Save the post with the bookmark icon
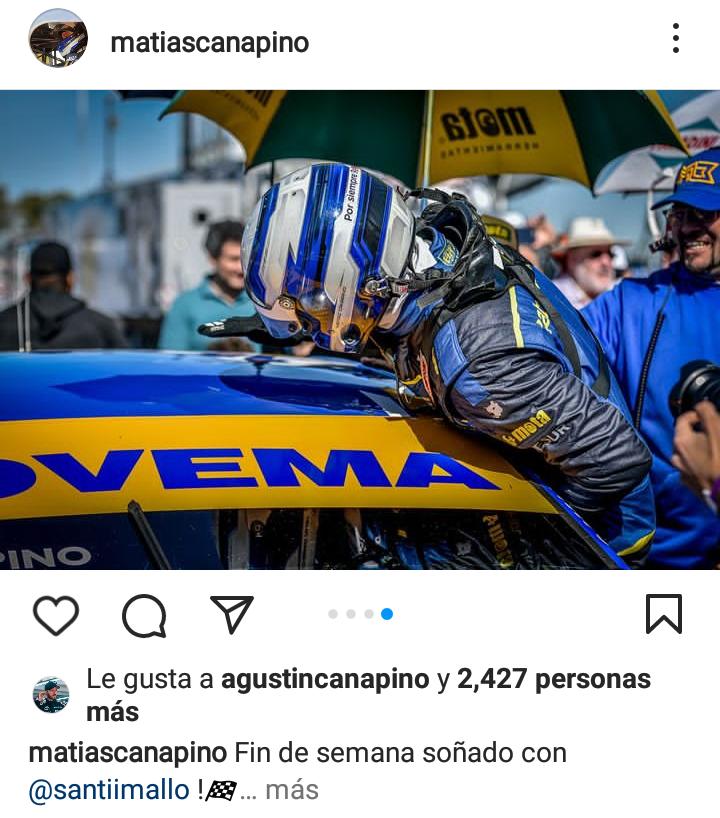Screen dimensions: 720x818 663,614
